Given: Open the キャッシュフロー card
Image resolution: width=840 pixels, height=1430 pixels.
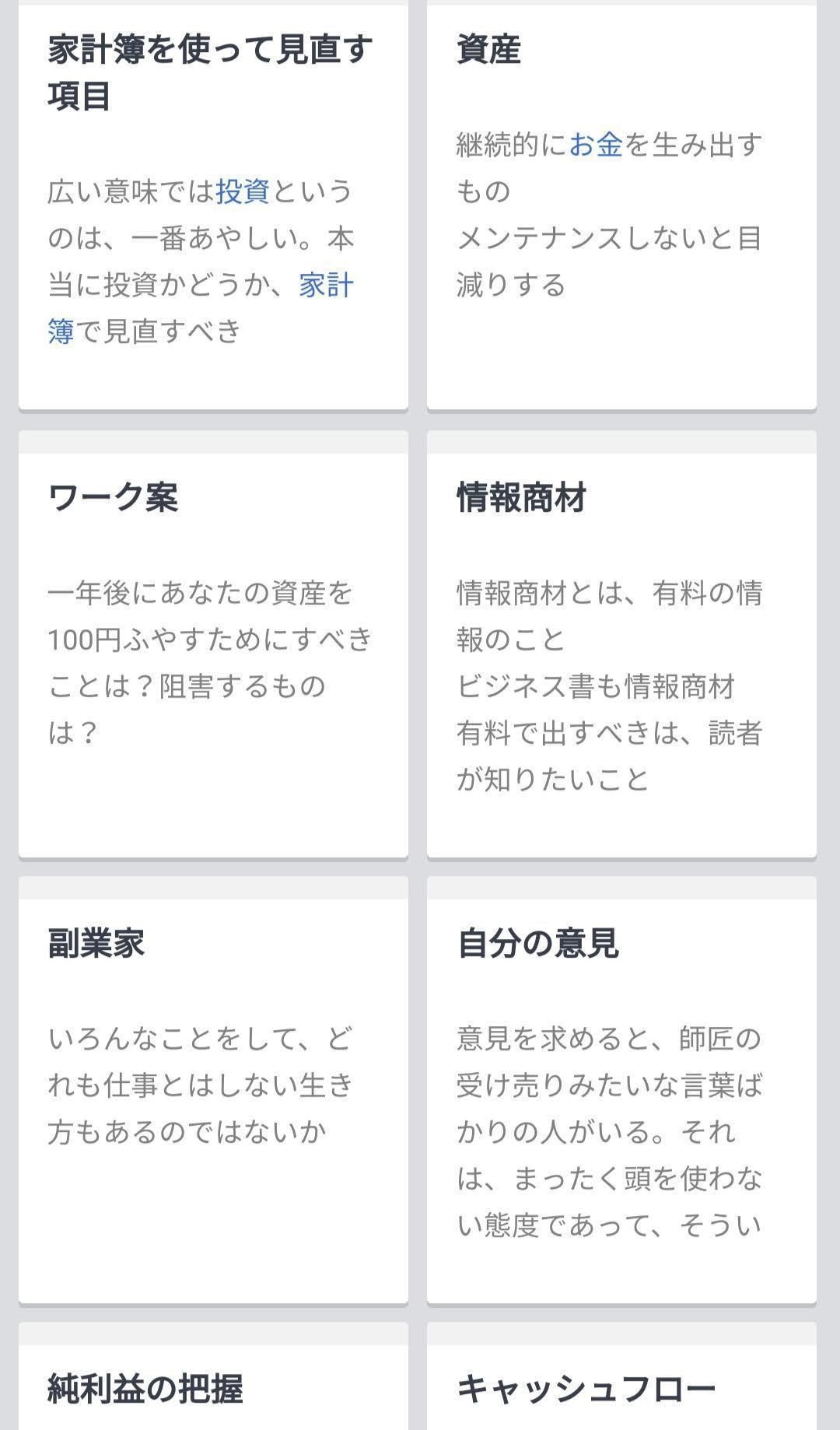Looking at the screenshot, I should [621, 1376].
